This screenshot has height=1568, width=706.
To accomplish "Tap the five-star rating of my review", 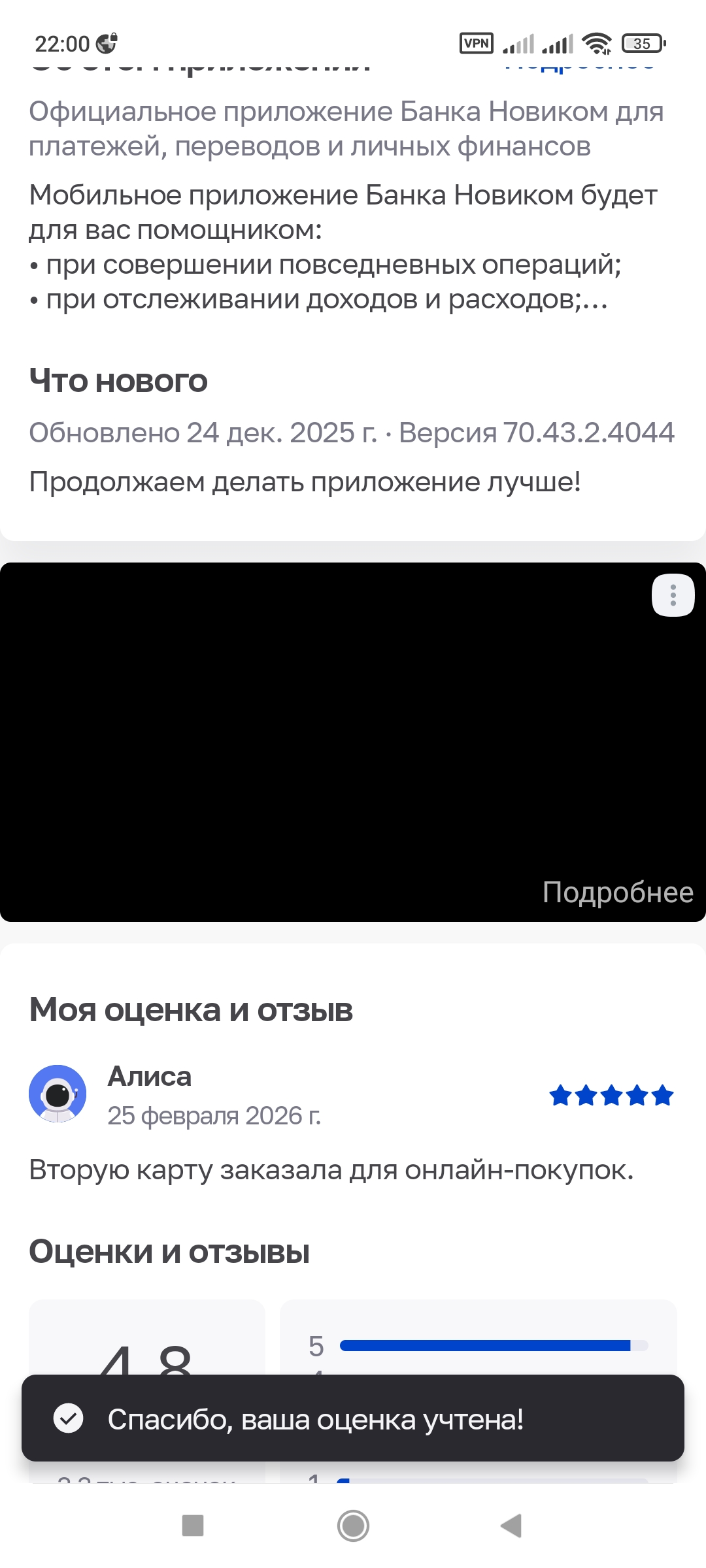I will [x=611, y=1095].
